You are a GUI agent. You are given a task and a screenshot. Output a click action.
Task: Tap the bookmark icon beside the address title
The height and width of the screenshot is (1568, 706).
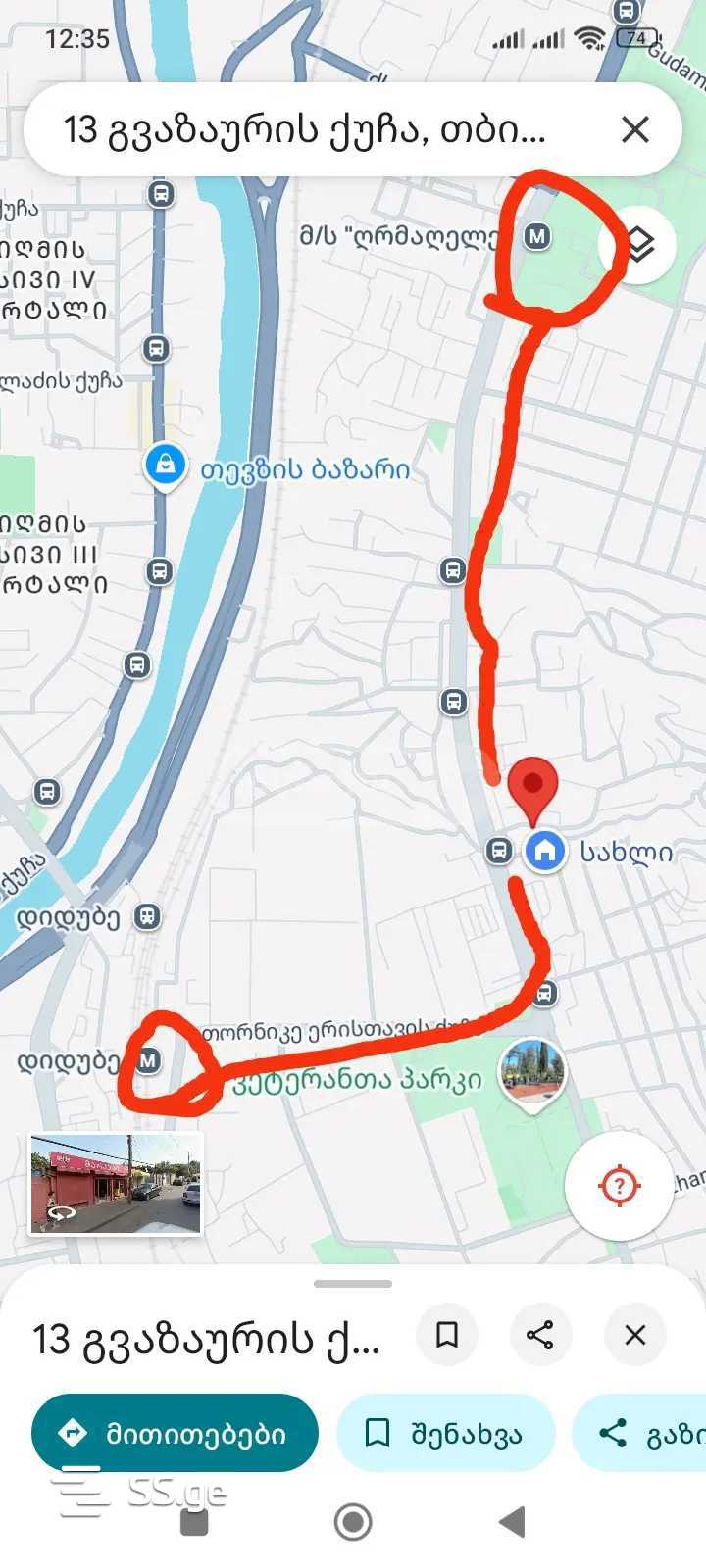[447, 1335]
